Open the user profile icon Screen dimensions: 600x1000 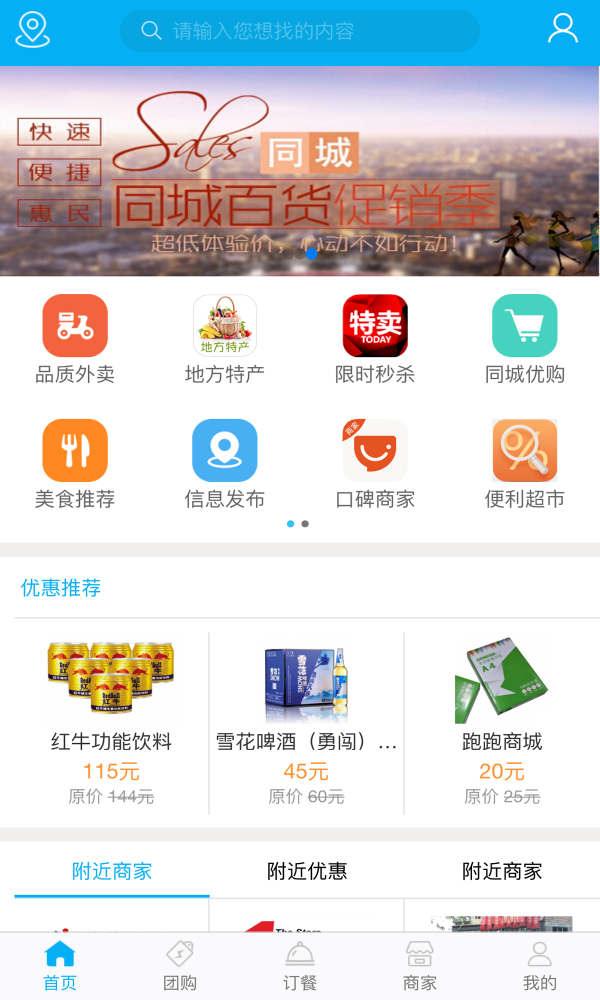(x=563, y=29)
